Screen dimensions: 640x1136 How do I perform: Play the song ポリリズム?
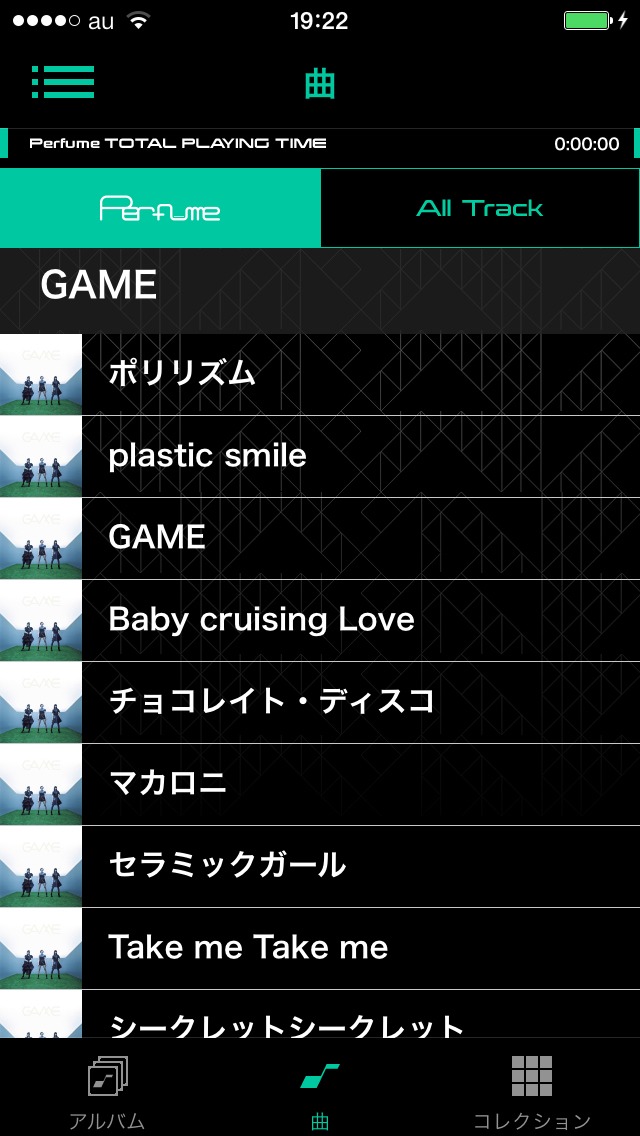click(x=320, y=374)
